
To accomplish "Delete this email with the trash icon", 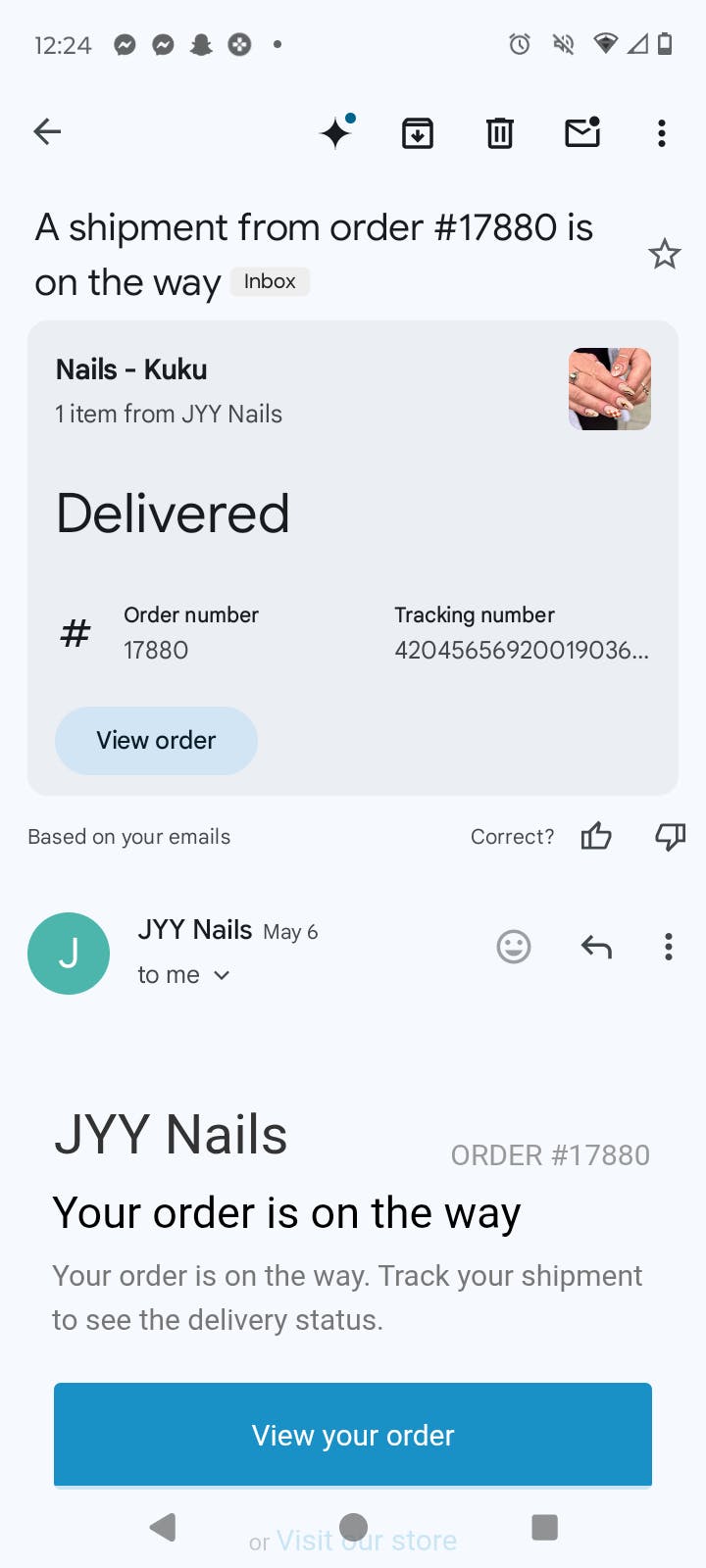I will (x=500, y=132).
